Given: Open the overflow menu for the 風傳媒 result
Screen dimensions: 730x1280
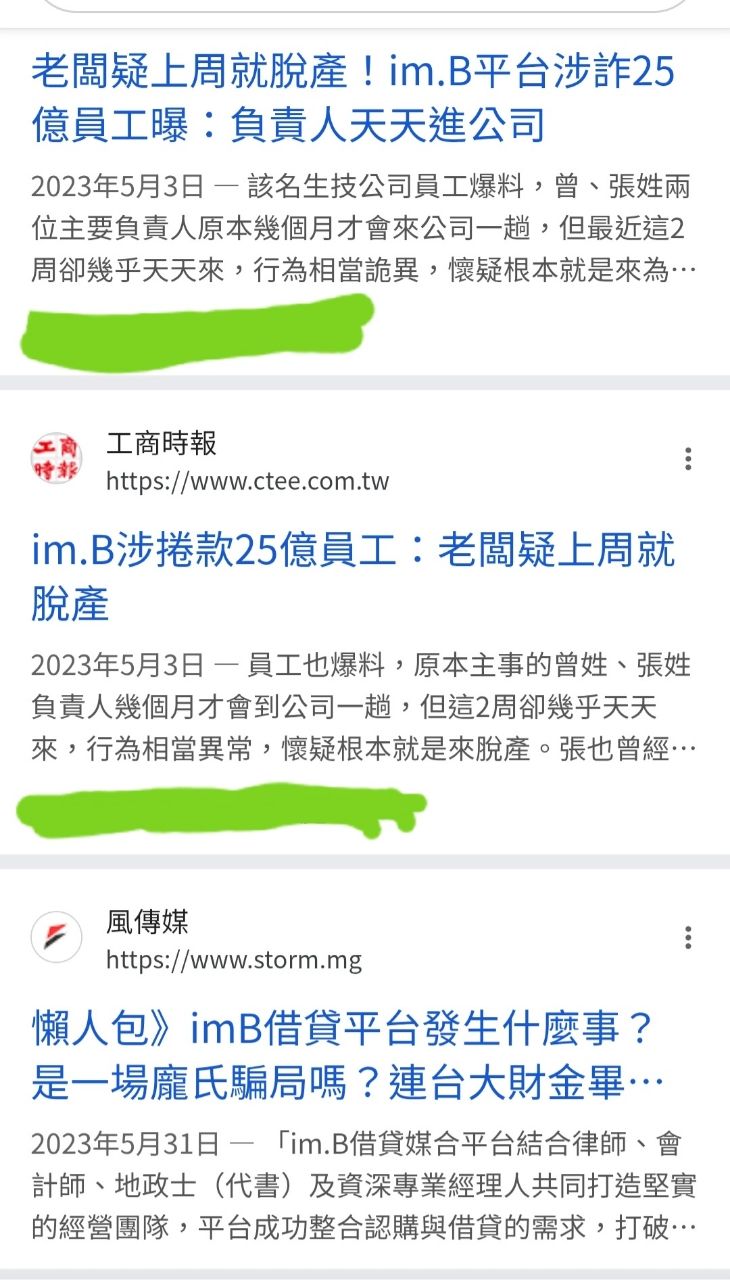Looking at the screenshot, I should 688,937.
